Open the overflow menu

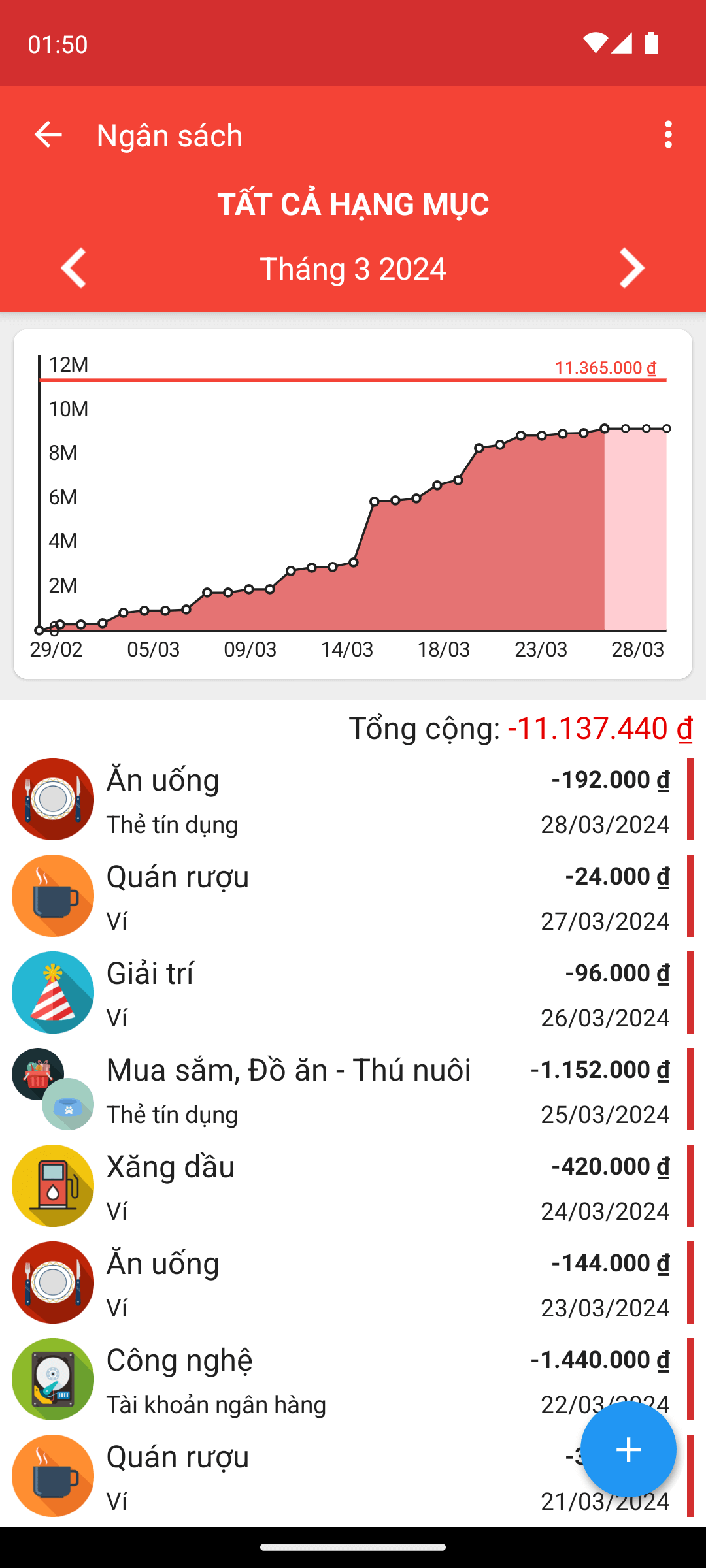[x=668, y=135]
